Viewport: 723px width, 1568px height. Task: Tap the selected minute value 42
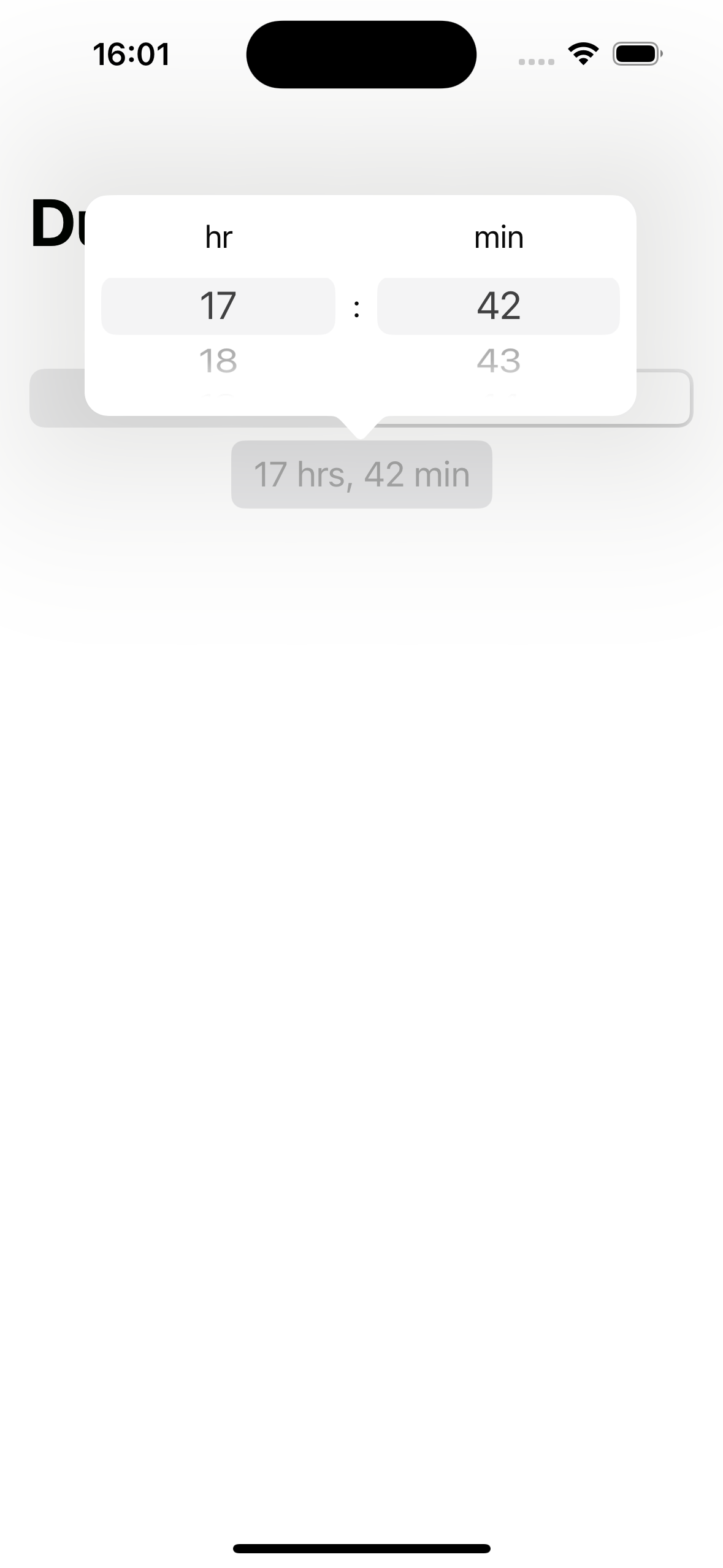(x=499, y=306)
